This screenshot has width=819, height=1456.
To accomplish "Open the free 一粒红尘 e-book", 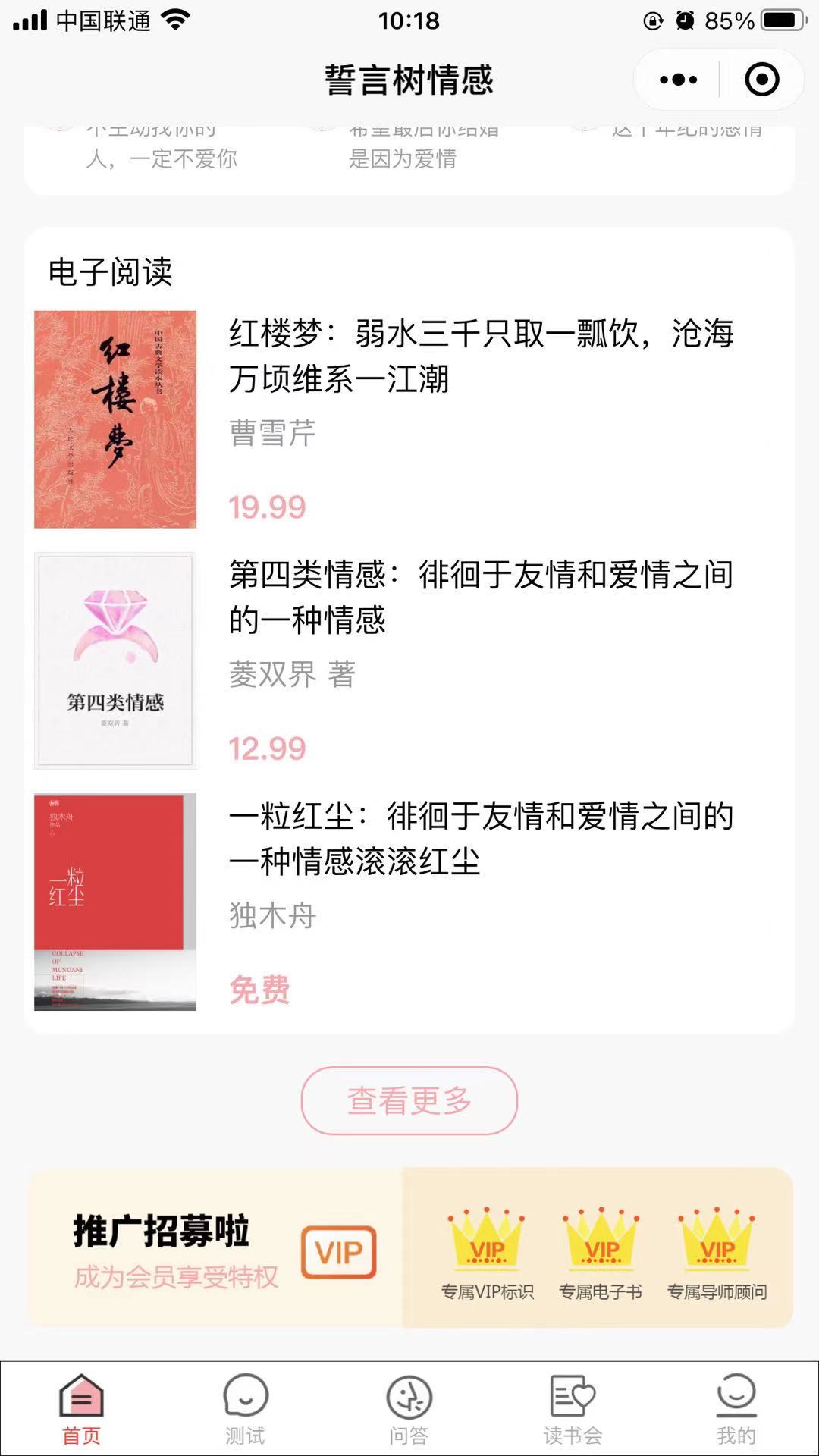I will coord(409,902).
